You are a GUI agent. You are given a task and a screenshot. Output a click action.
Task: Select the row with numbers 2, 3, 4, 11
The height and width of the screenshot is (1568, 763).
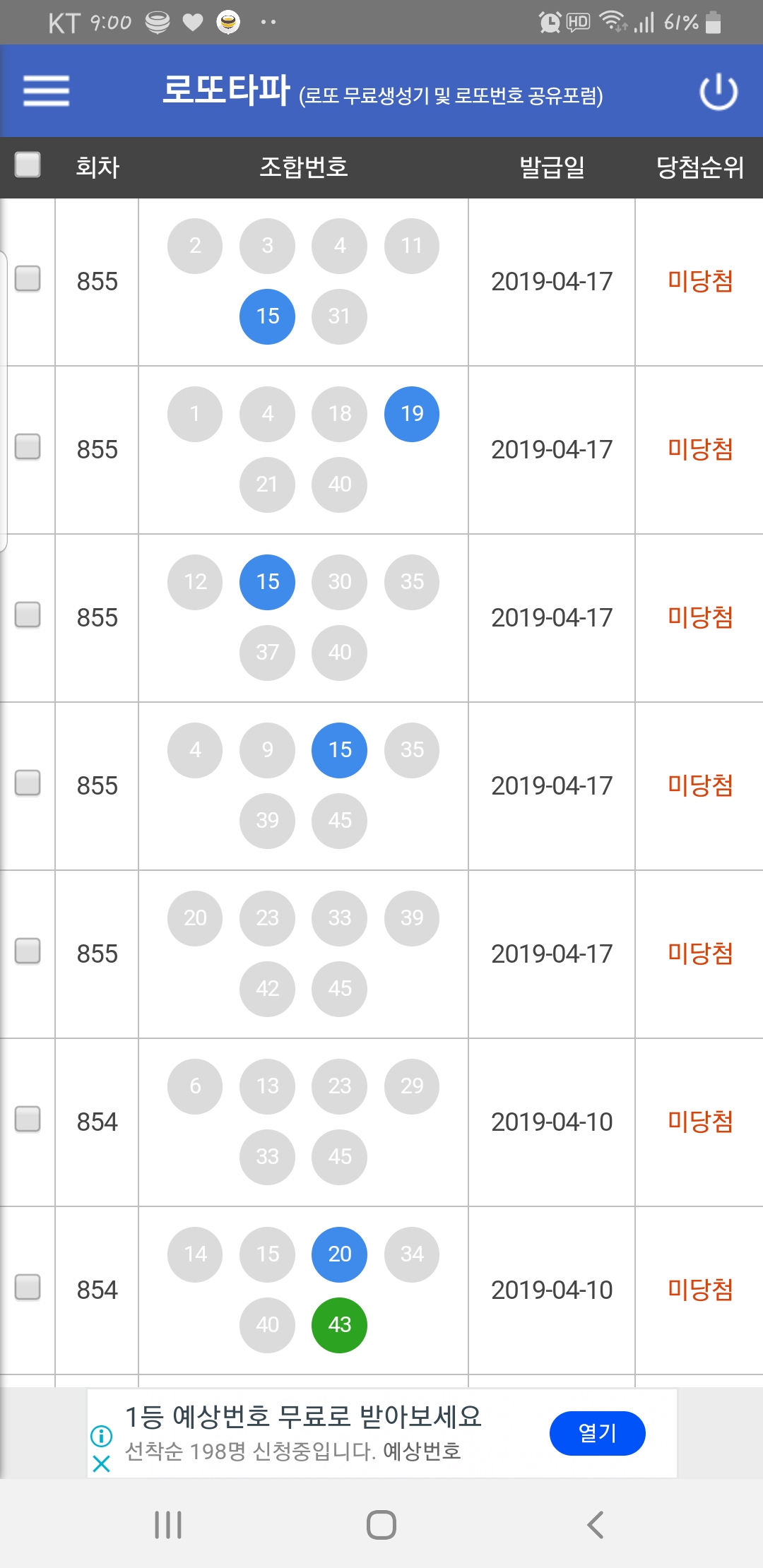point(28,278)
